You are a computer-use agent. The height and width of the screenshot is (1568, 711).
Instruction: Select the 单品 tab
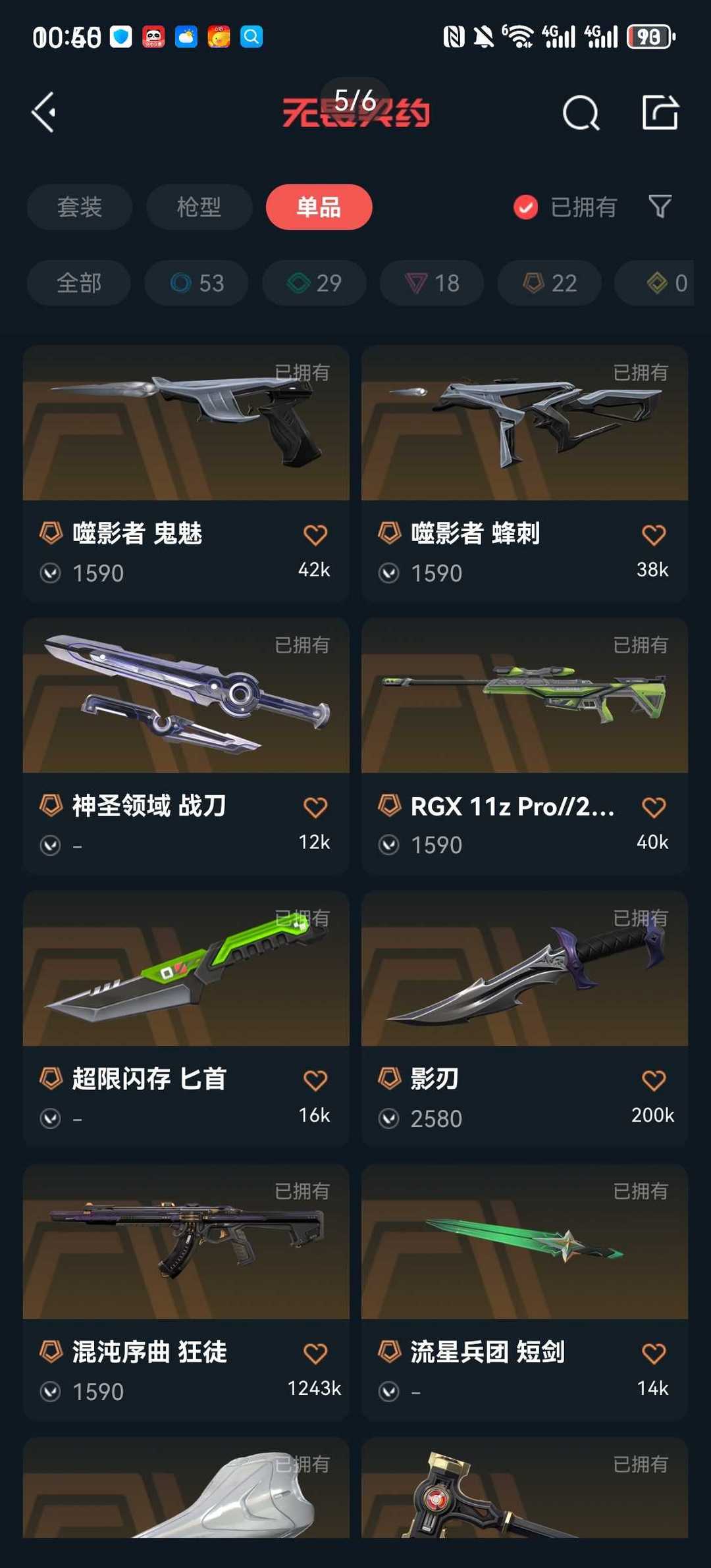coord(319,207)
